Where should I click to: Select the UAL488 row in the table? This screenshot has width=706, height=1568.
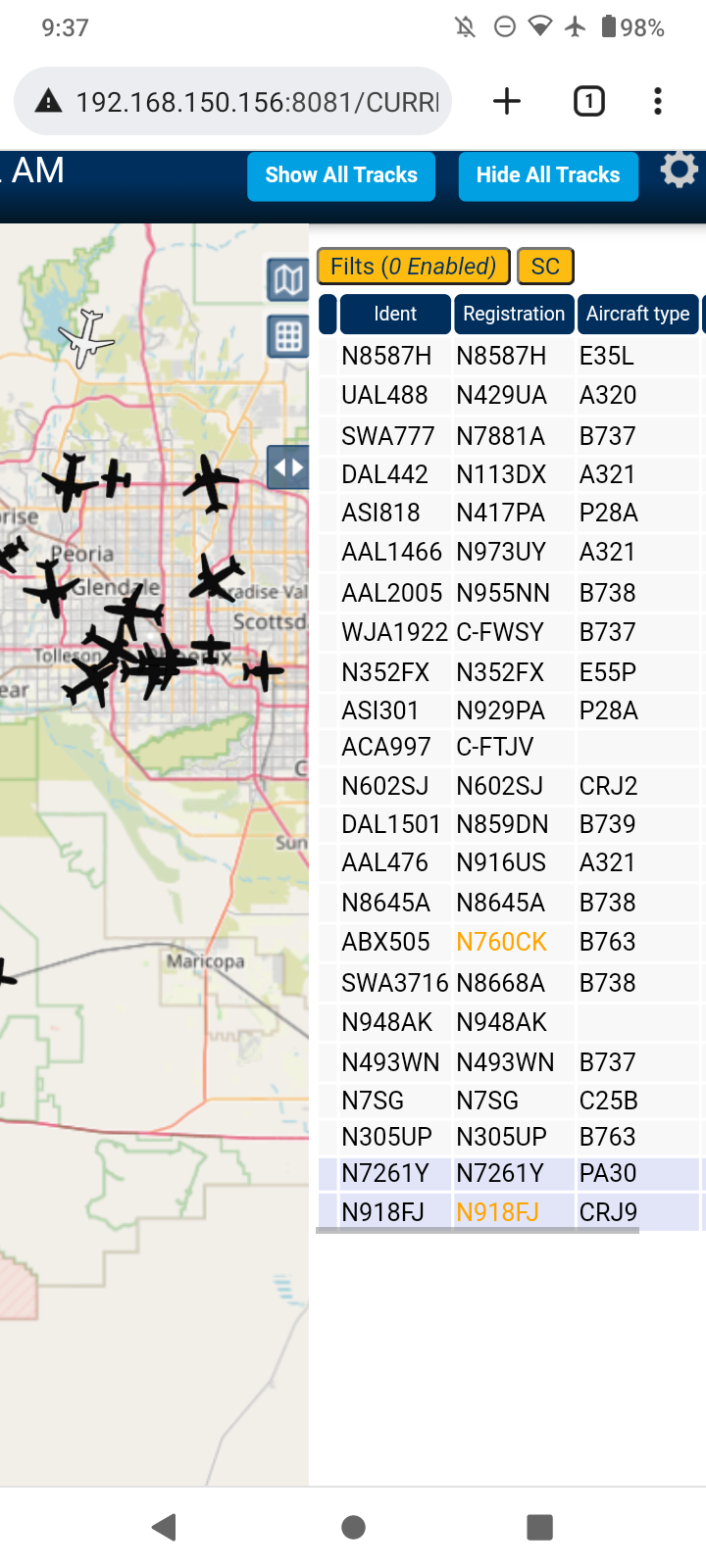tap(509, 395)
